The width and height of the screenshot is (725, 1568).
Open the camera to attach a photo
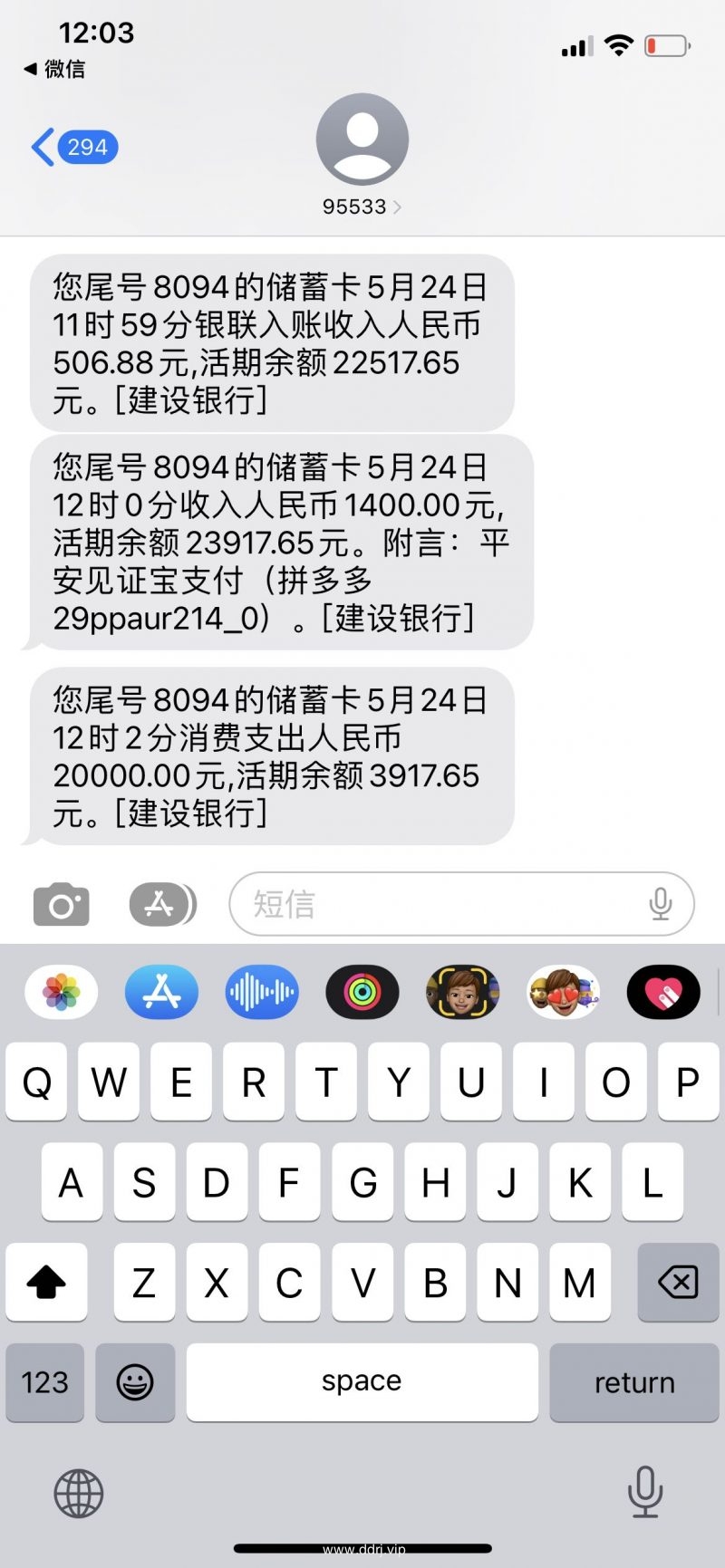pos(62,904)
